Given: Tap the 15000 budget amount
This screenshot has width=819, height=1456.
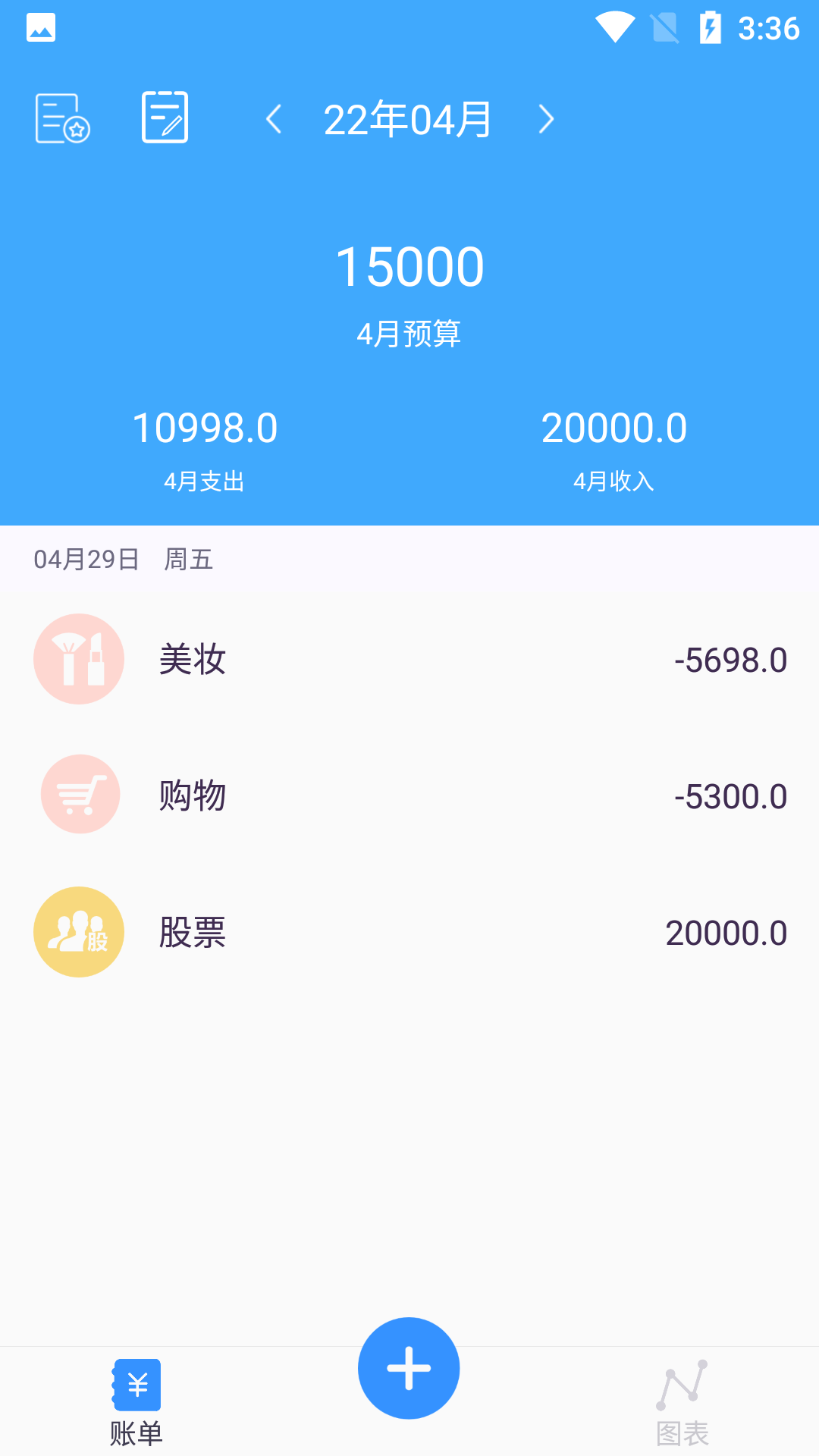Looking at the screenshot, I should (409, 265).
